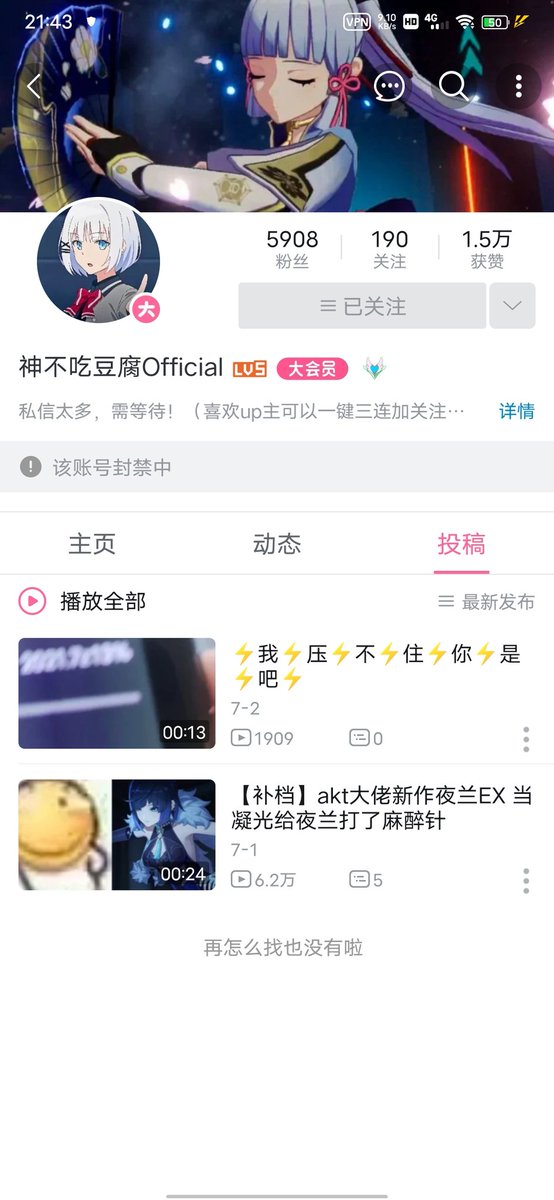The image size is (554, 1200).
Task: Tap the 大会员 membership badge
Action: click(x=312, y=369)
